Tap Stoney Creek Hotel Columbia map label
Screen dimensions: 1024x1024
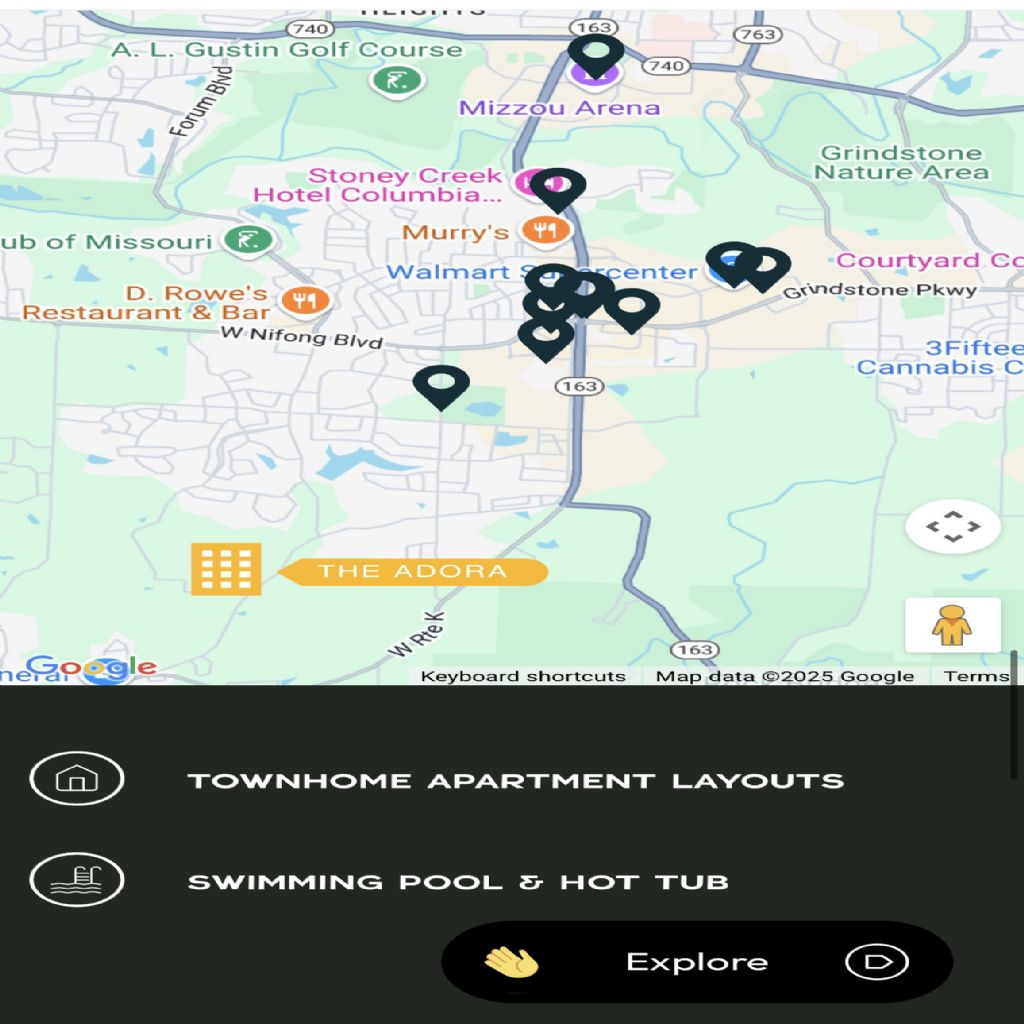click(378, 185)
